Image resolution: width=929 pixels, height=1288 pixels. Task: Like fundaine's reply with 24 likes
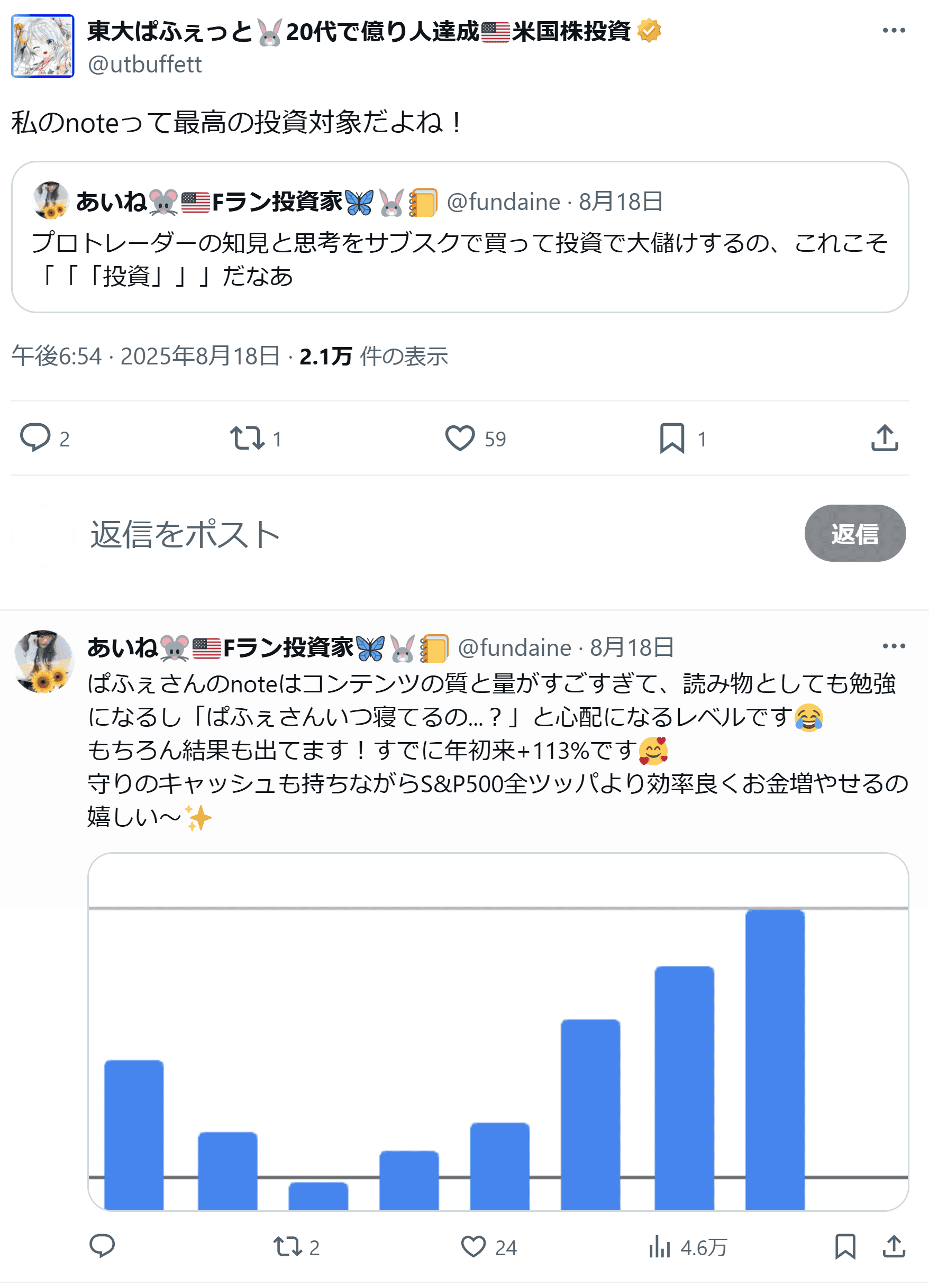tap(473, 1247)
